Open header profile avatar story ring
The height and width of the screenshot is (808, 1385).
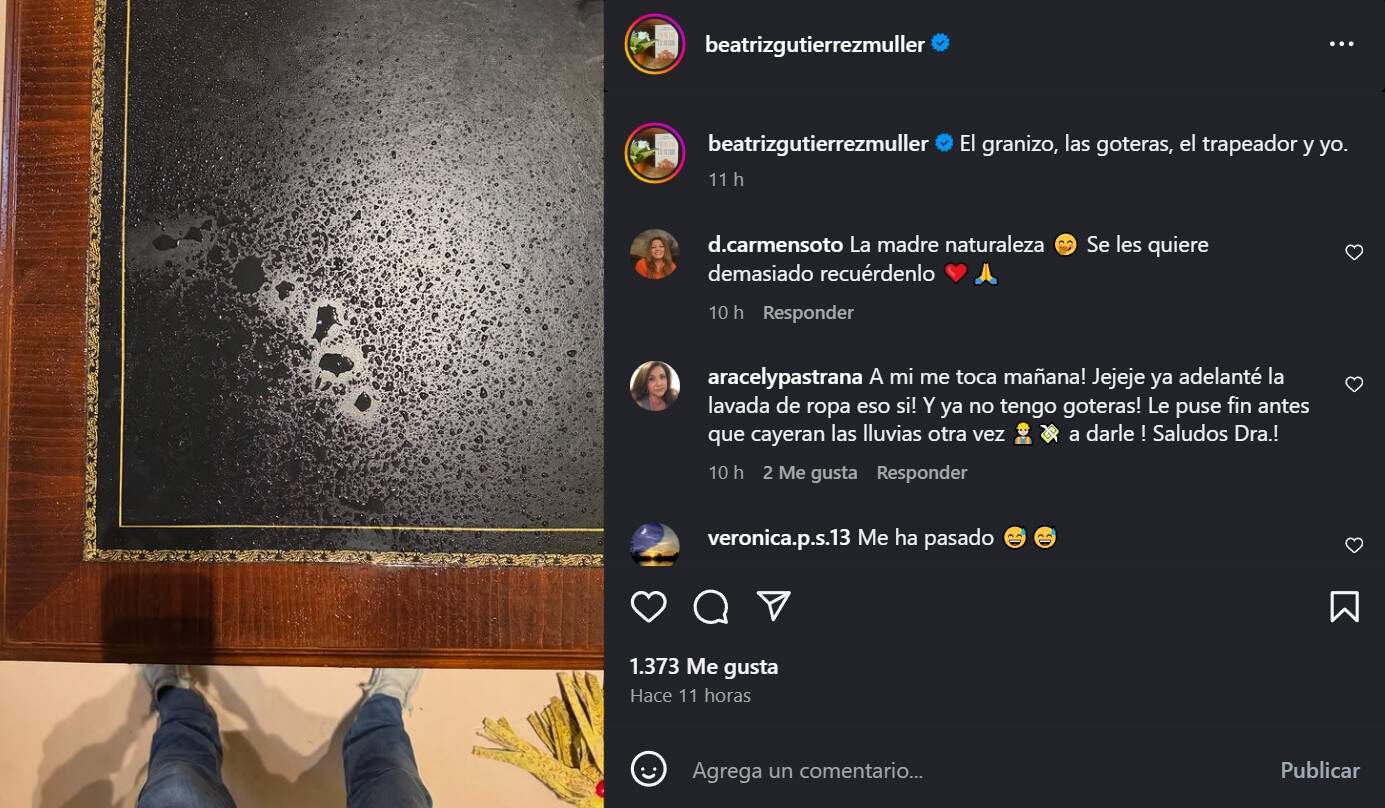click(655, 44)
